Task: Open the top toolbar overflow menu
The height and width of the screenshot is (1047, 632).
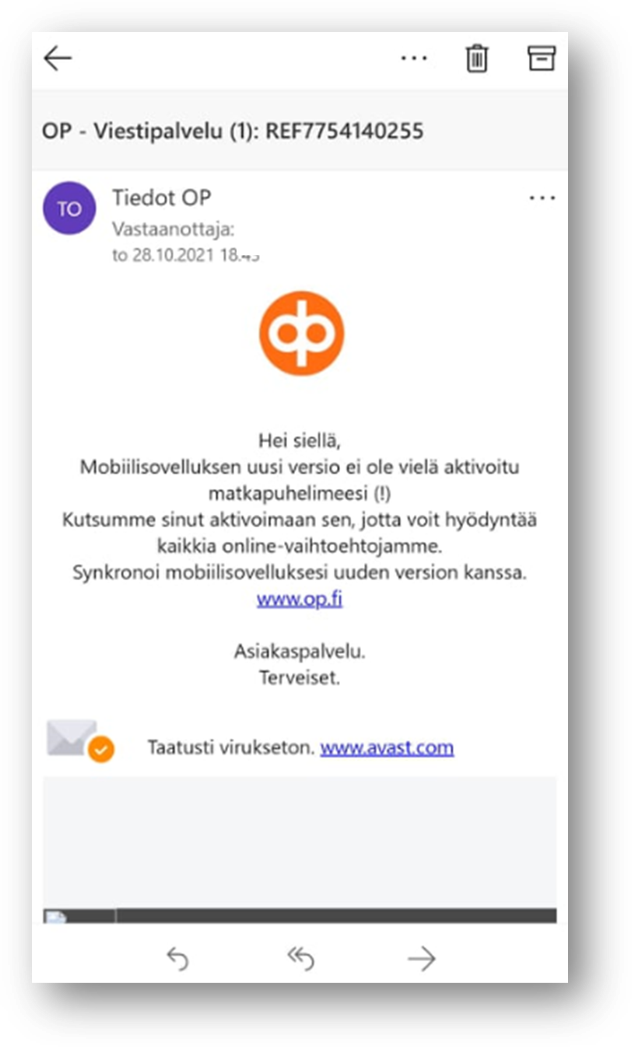Action: pyautogui.click(x=414, y=59)
